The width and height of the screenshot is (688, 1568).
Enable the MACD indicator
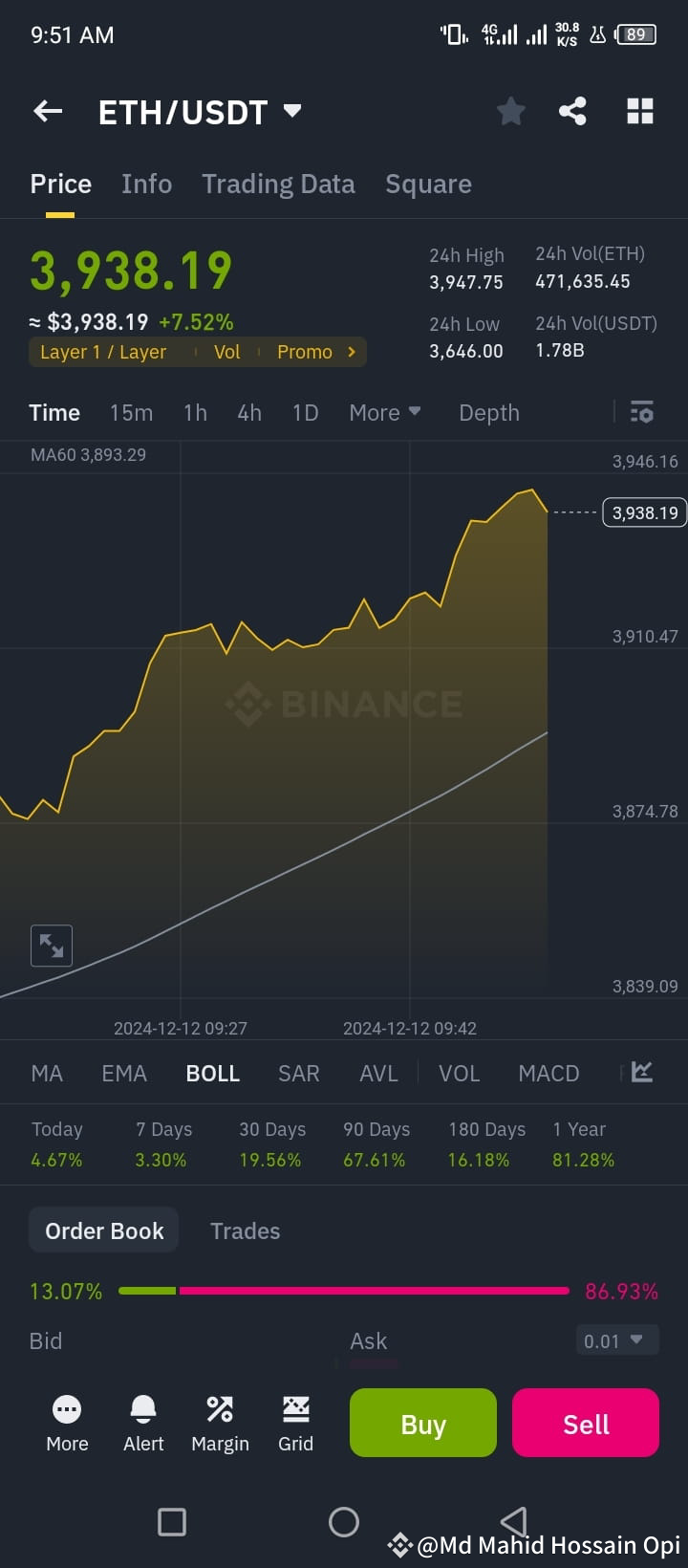pyautogui.click(x=548, y=1073)
